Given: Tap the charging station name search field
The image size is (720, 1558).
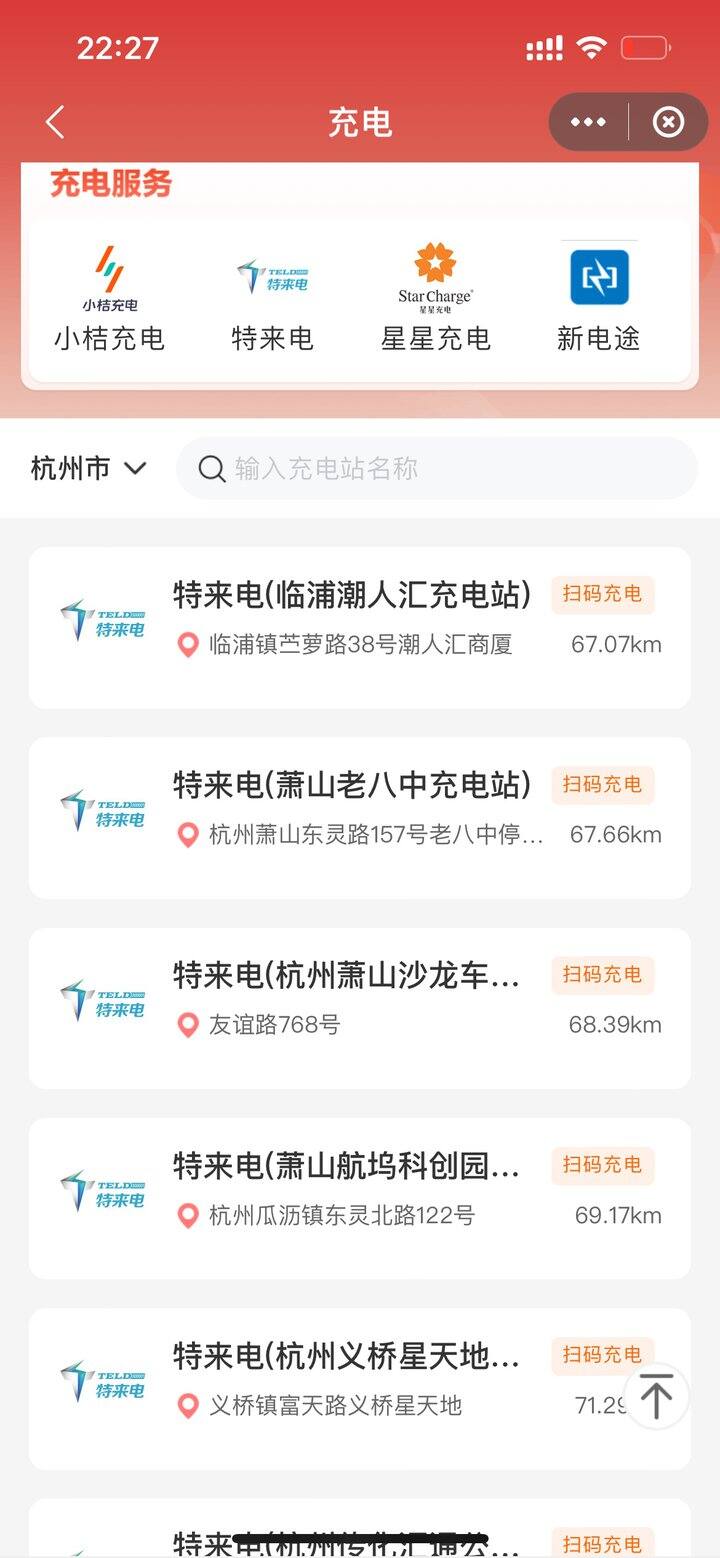Looking at the screenshot, I should coord(436,468).
